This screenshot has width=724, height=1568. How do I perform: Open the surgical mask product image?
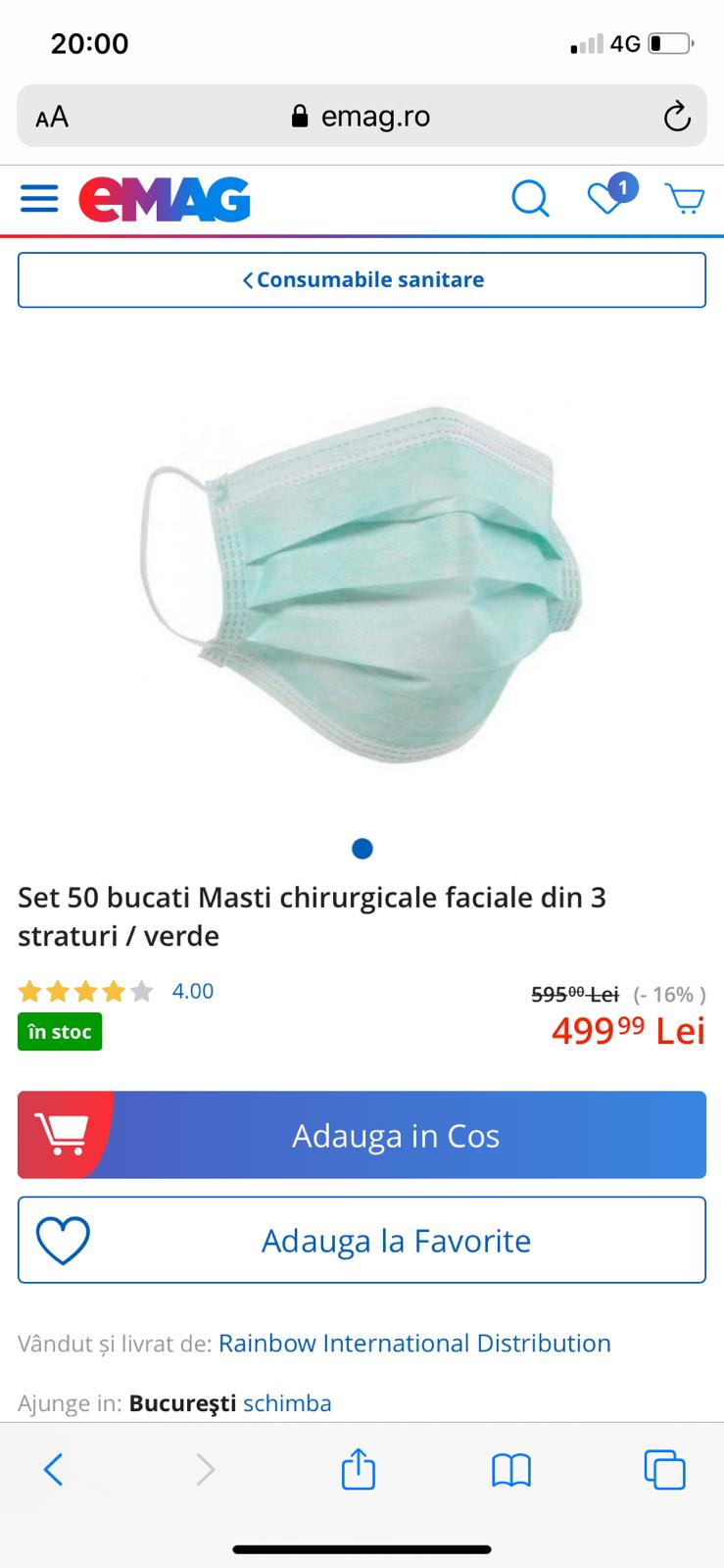point(362,586)
